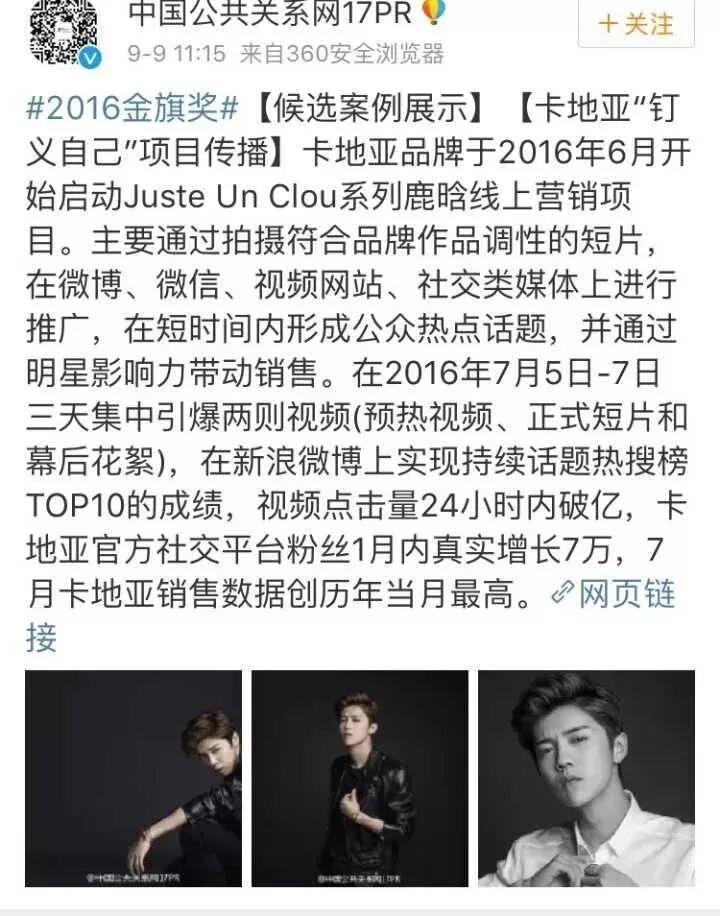The width and height of the screenshot is (720, 916).
Task: Open the 中国公共关系网17PR account name
Action: tap(271, 13)
